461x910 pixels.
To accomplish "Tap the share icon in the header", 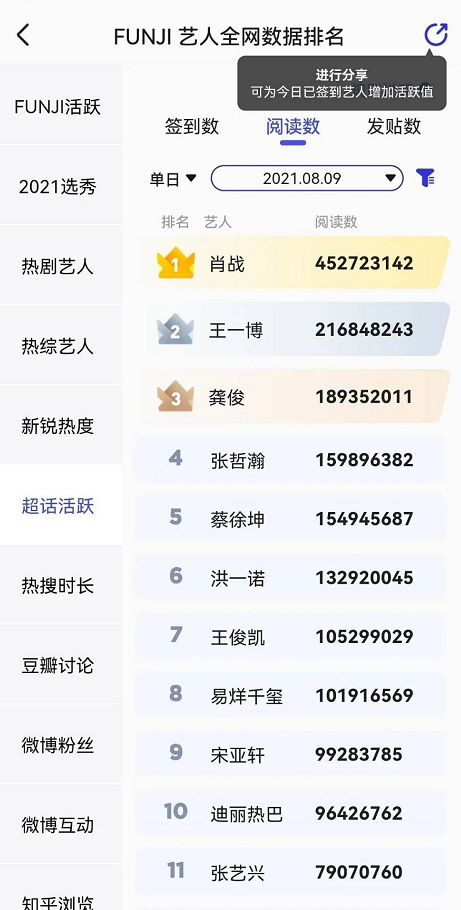I will pos(435,34).
